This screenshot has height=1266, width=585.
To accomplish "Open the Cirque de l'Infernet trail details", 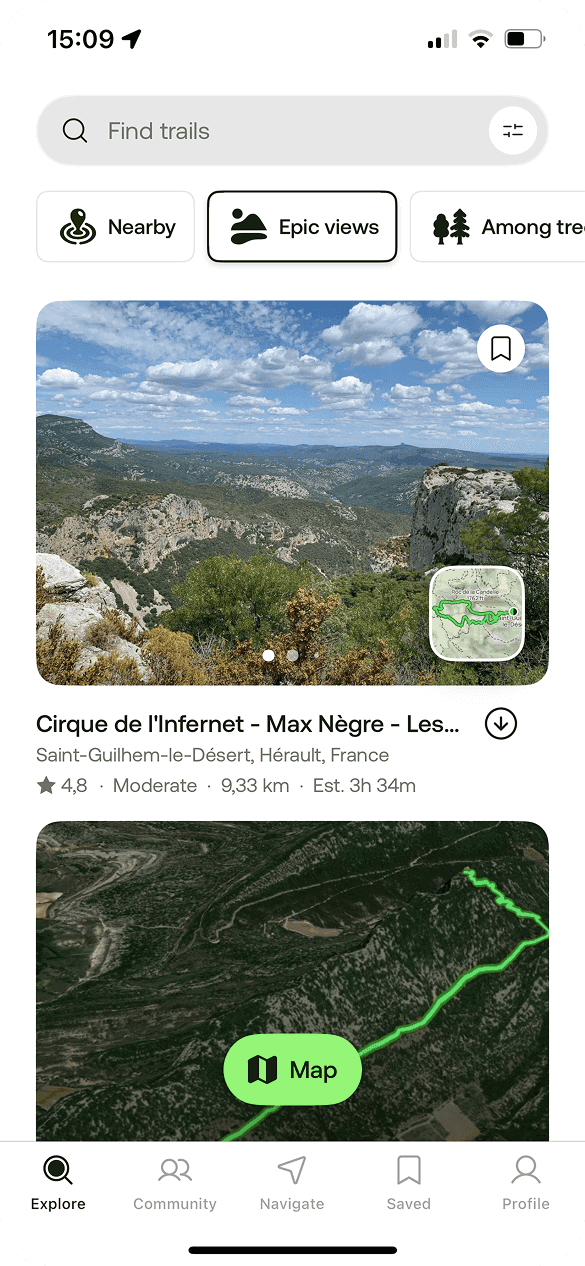I will tap(248, 724).
